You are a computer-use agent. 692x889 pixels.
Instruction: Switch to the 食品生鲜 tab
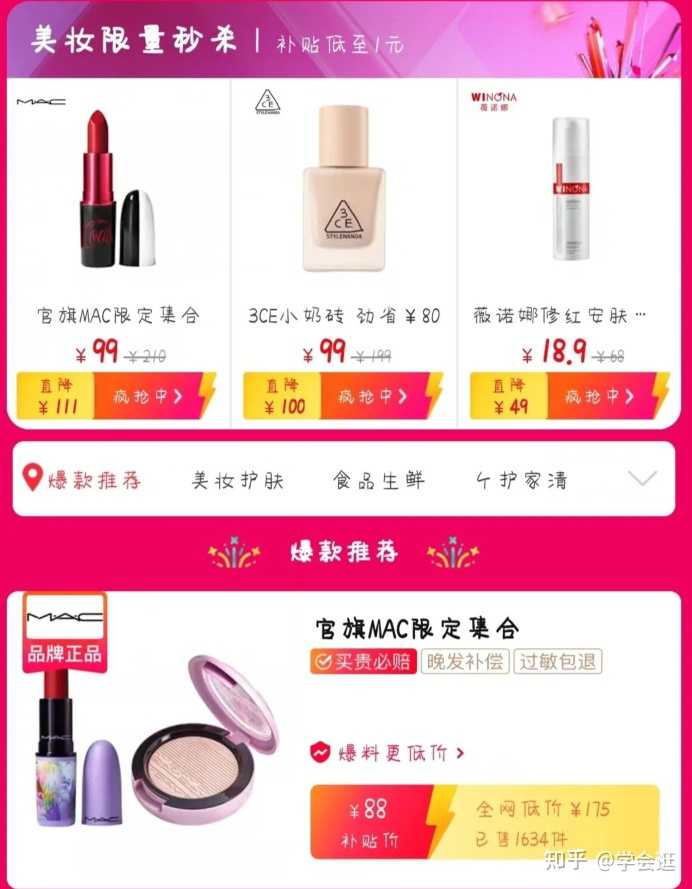[379, 481]
